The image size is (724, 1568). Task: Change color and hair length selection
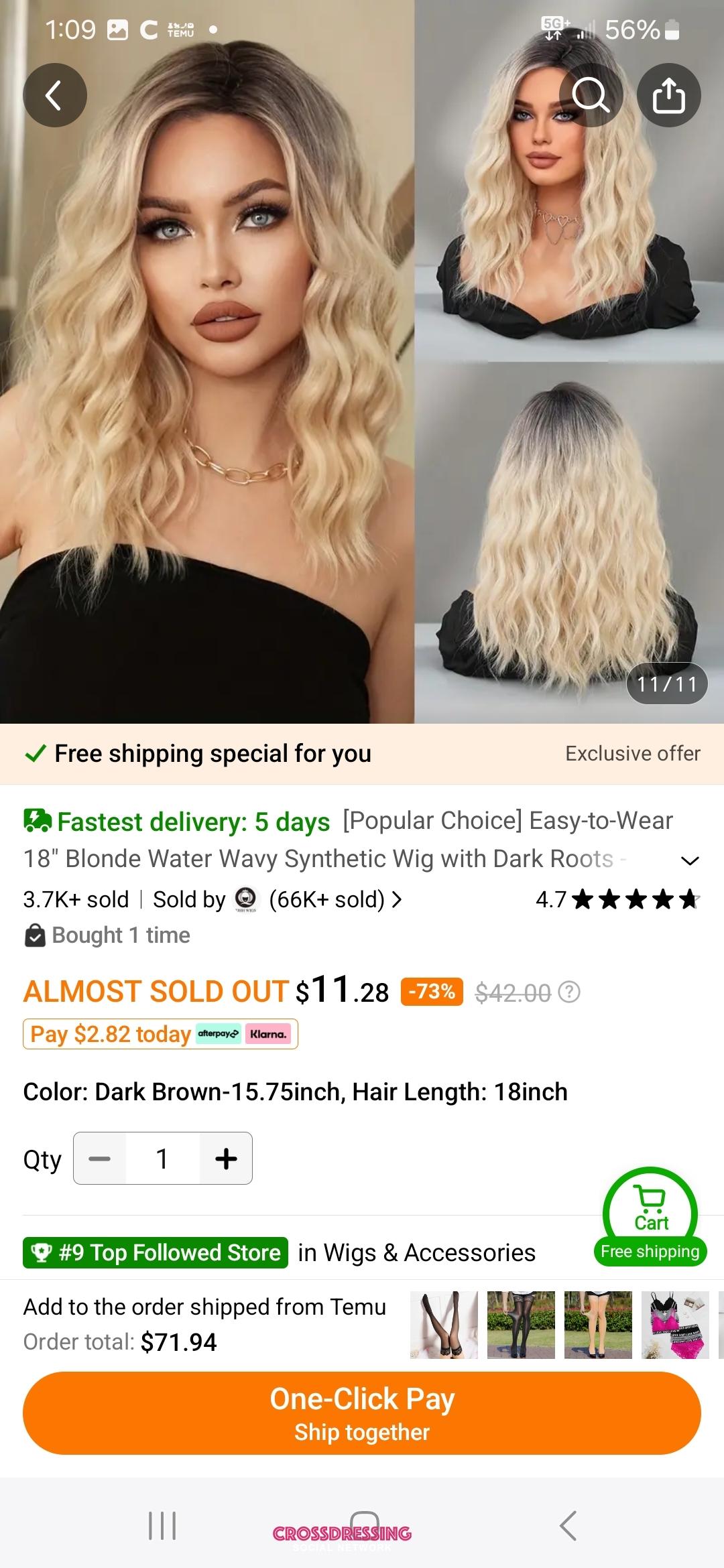[295, 1092]
